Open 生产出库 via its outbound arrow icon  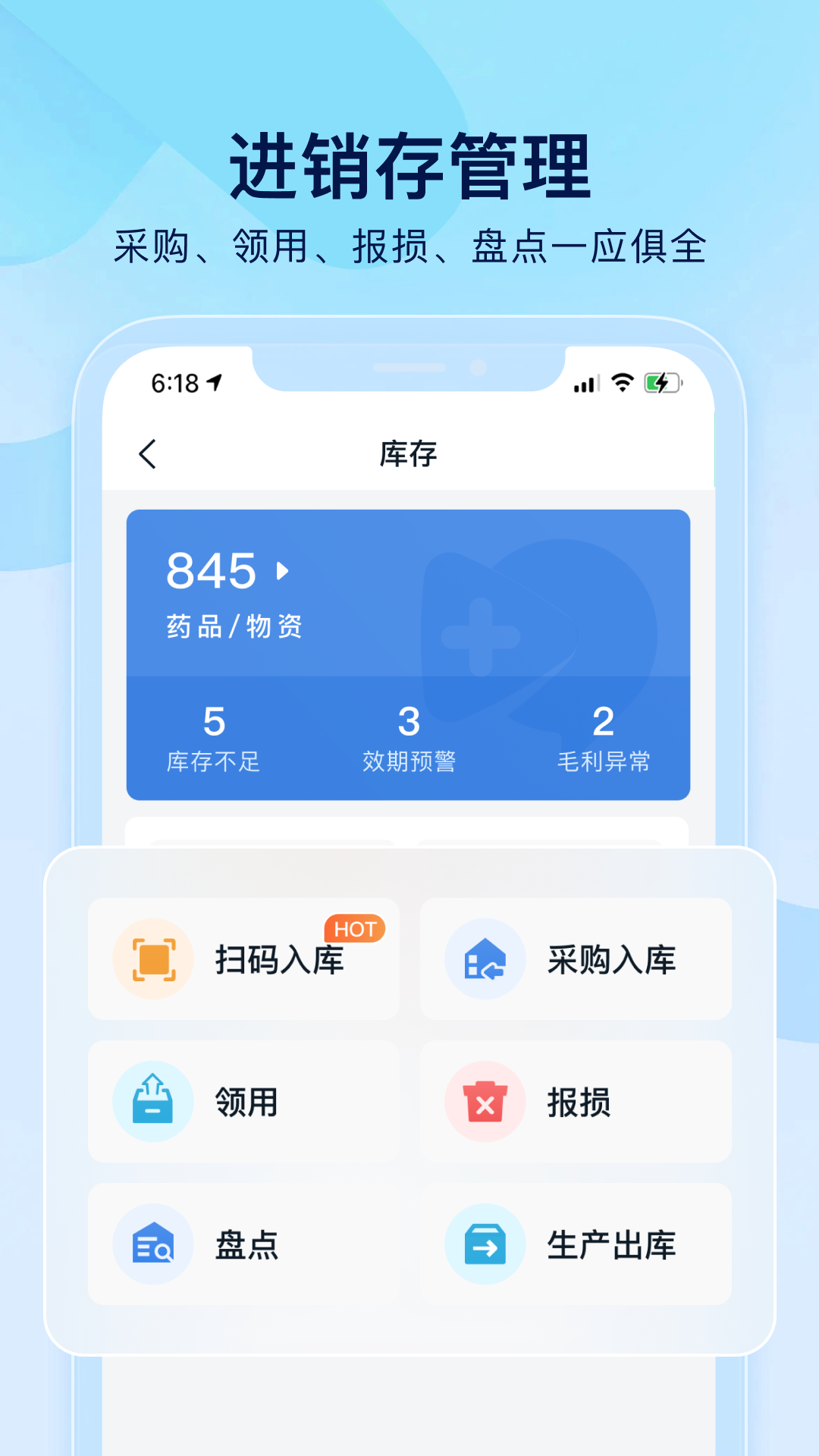click(485, 1244)
